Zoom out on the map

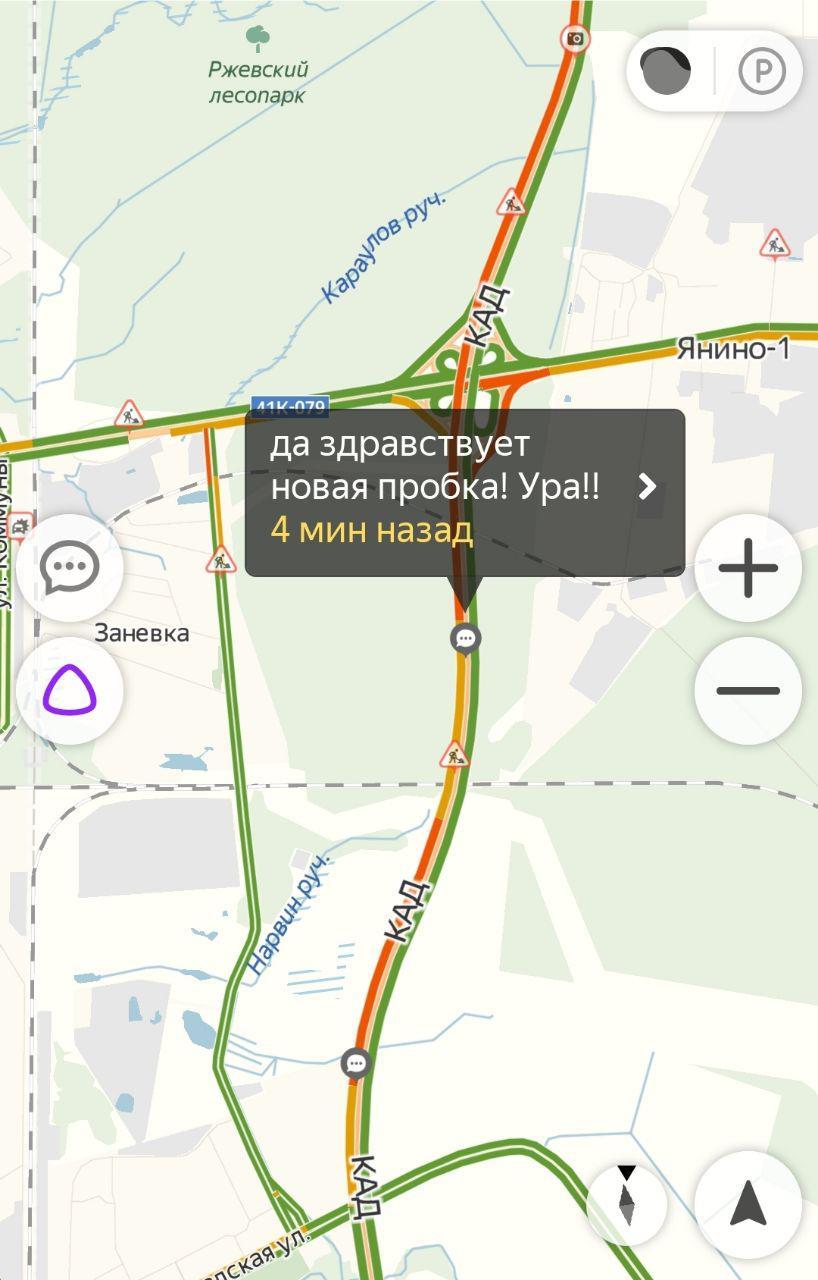click(748, 690)
